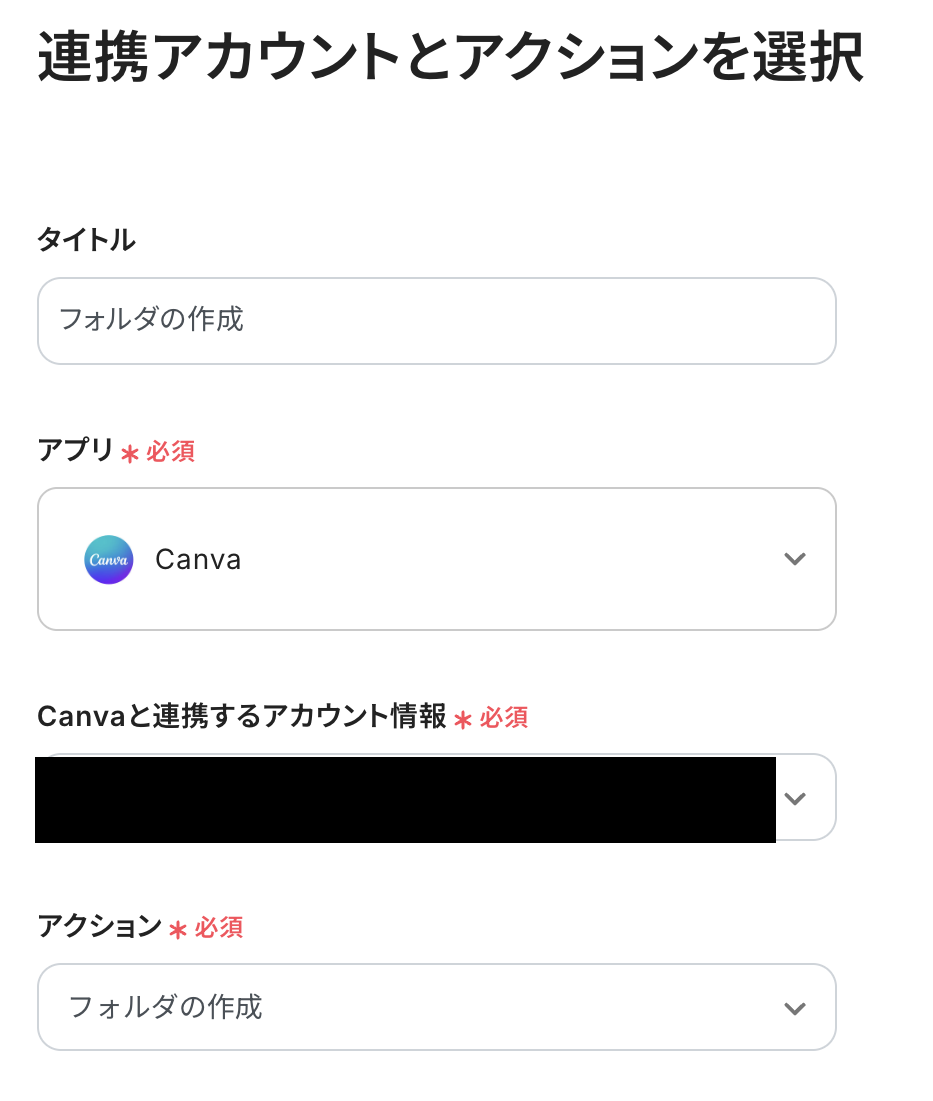This screenshot has height=1101, width=933.
Task: Click the chevron on the アクション field
Action: 795,1007
